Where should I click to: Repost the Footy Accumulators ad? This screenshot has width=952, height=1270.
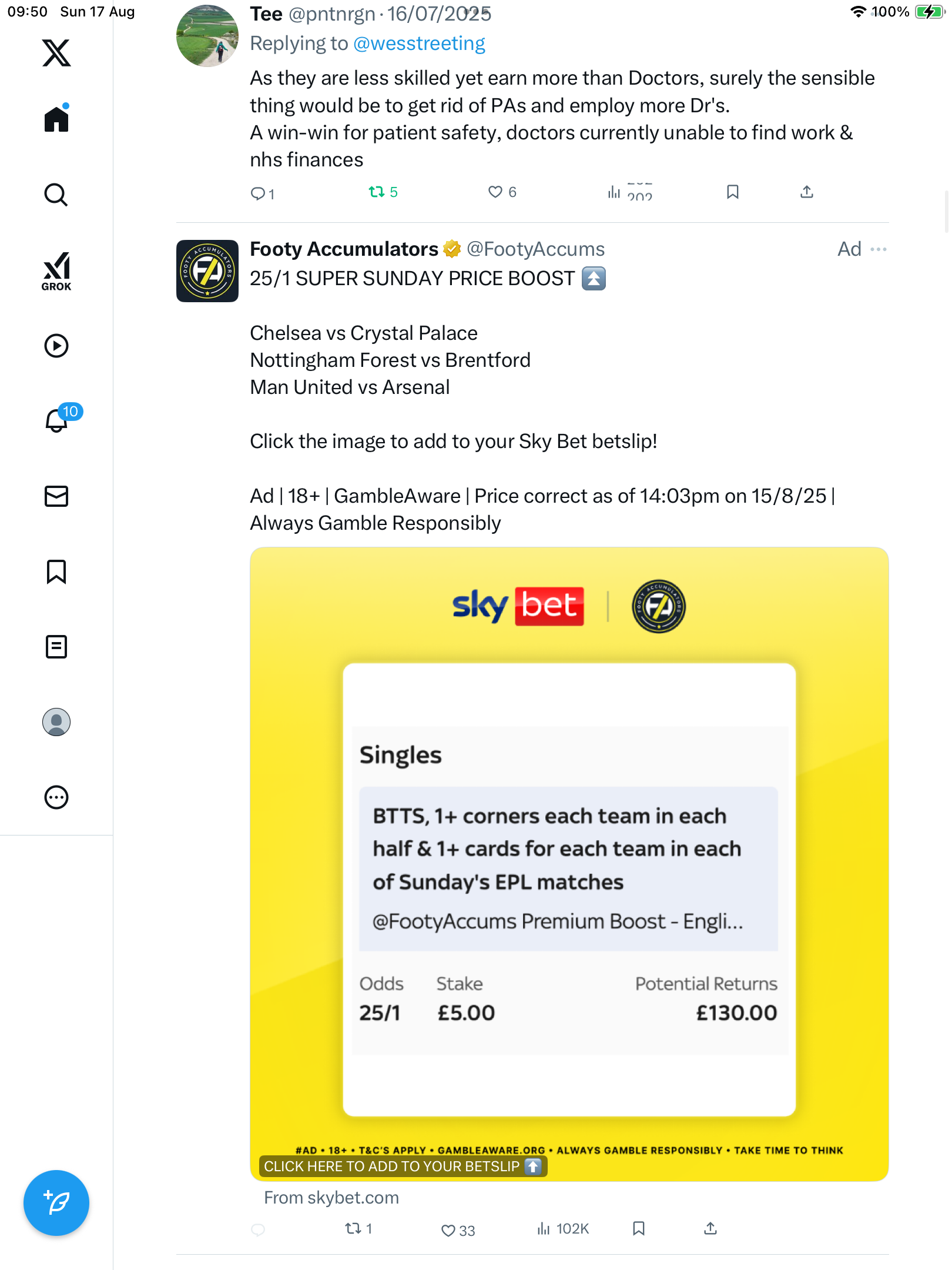pyautogui.click(x=353, y=1228)
